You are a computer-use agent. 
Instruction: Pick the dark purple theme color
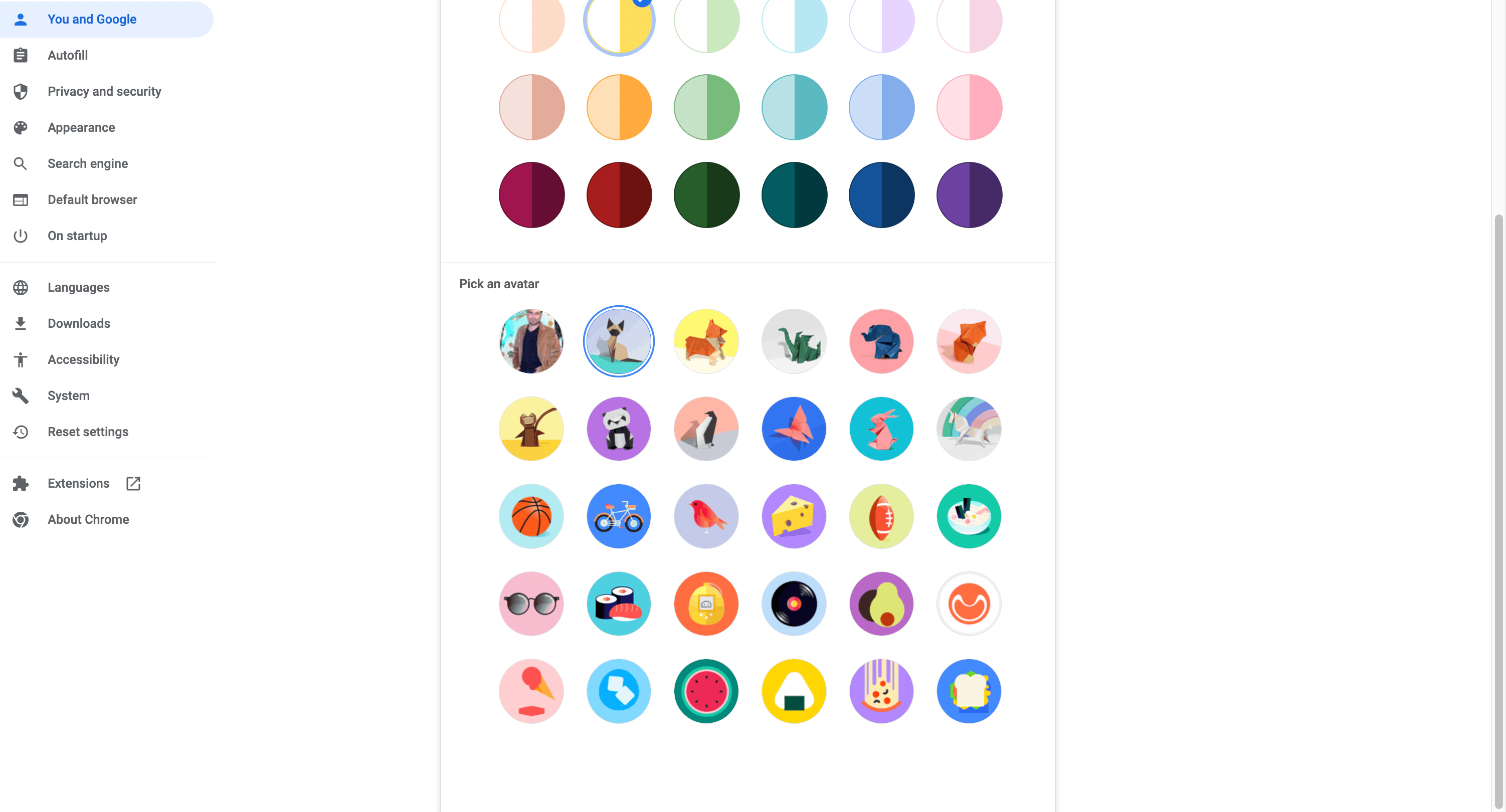point(969,194)
